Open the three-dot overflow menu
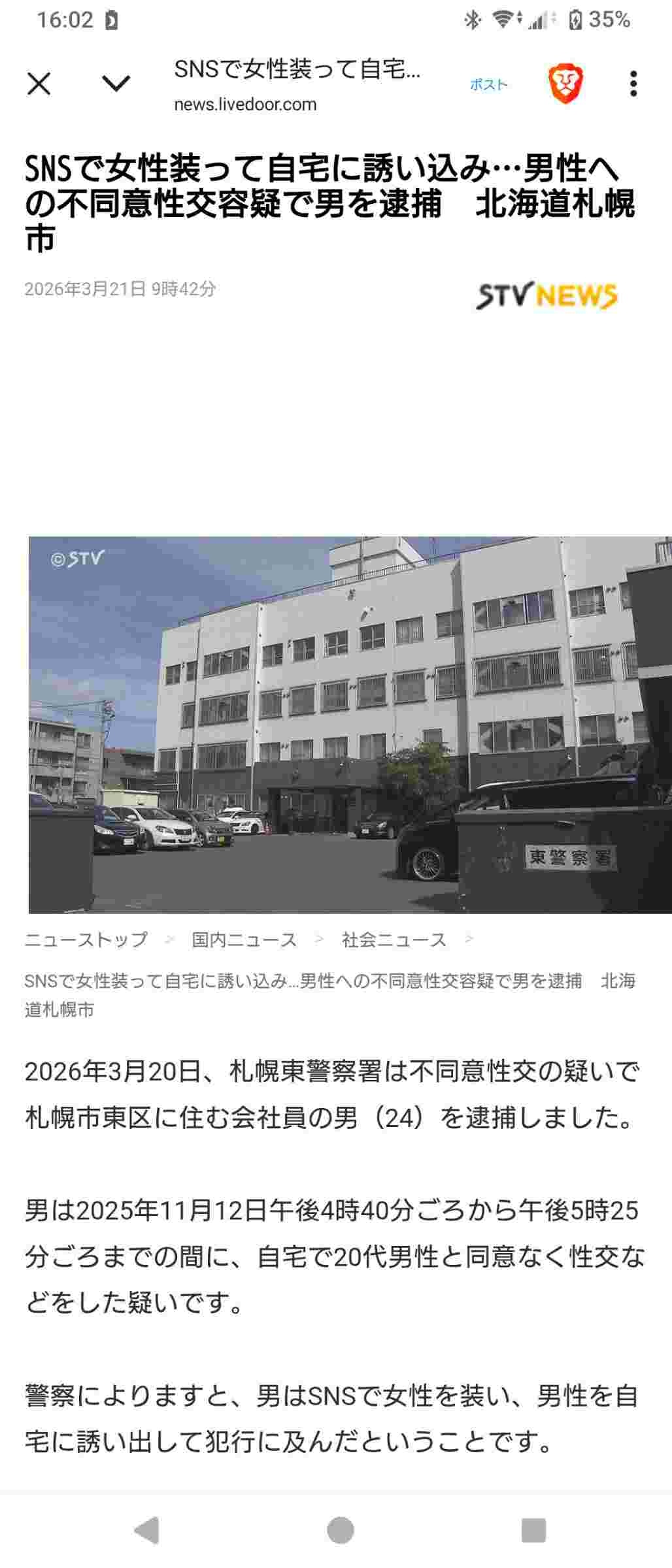 pos(633,84)
